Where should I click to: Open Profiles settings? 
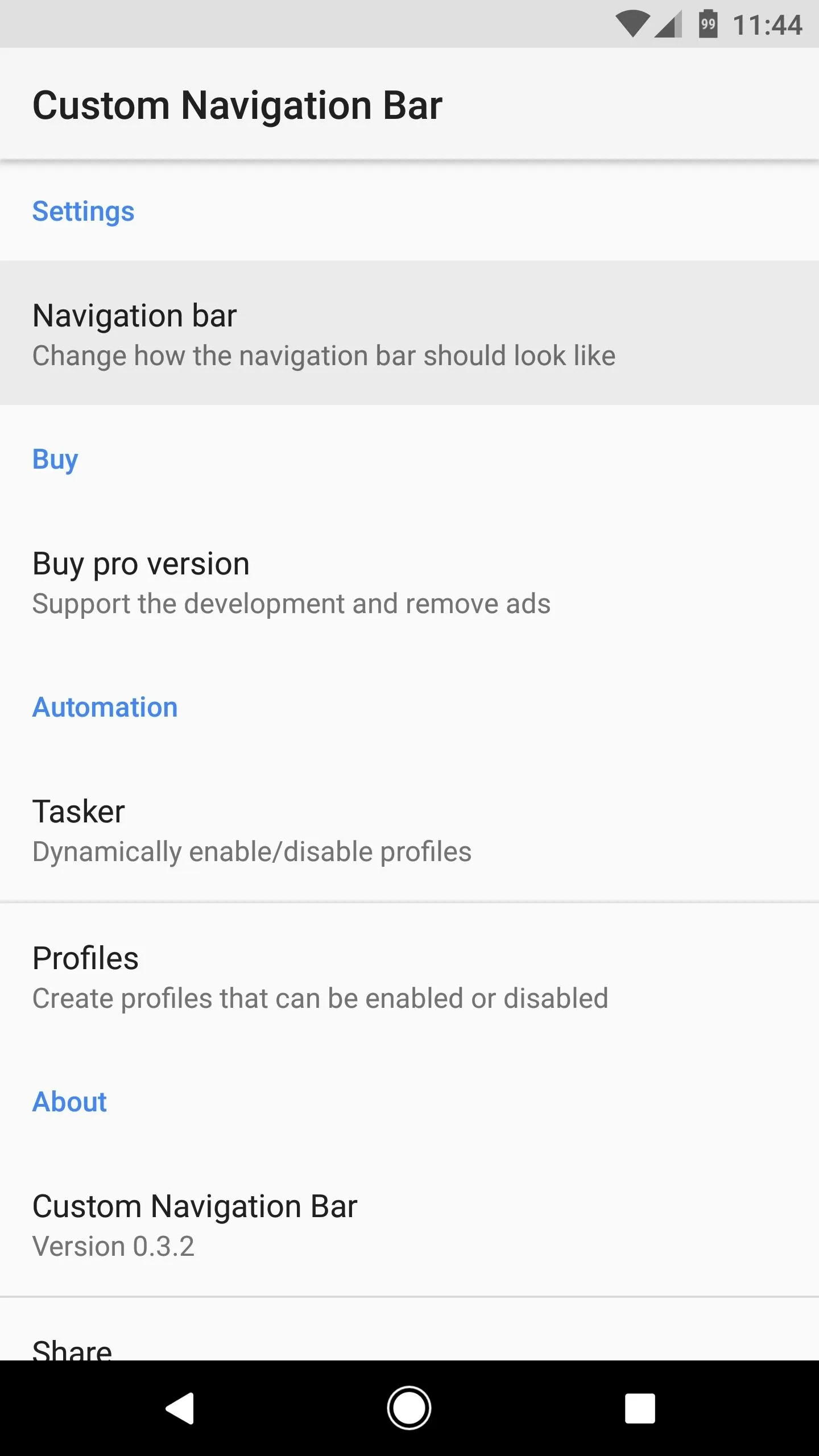(409, 977)
